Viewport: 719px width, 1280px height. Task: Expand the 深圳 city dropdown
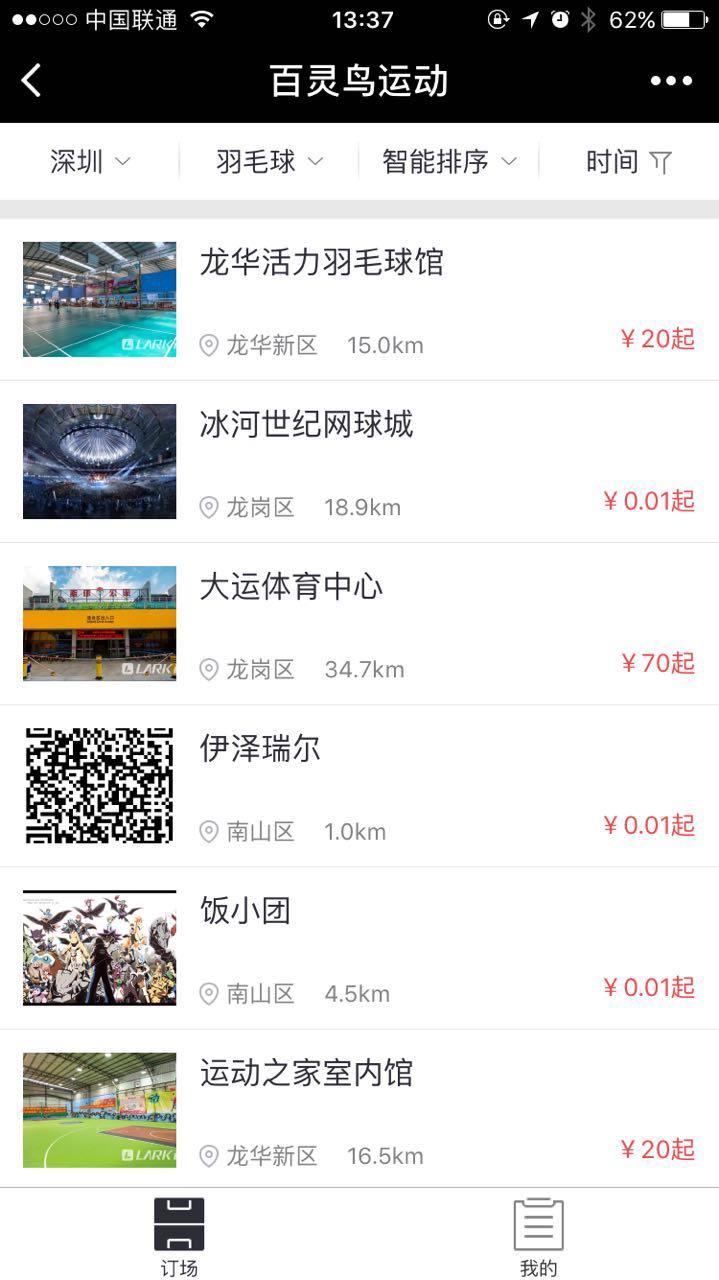coord(90,161)
